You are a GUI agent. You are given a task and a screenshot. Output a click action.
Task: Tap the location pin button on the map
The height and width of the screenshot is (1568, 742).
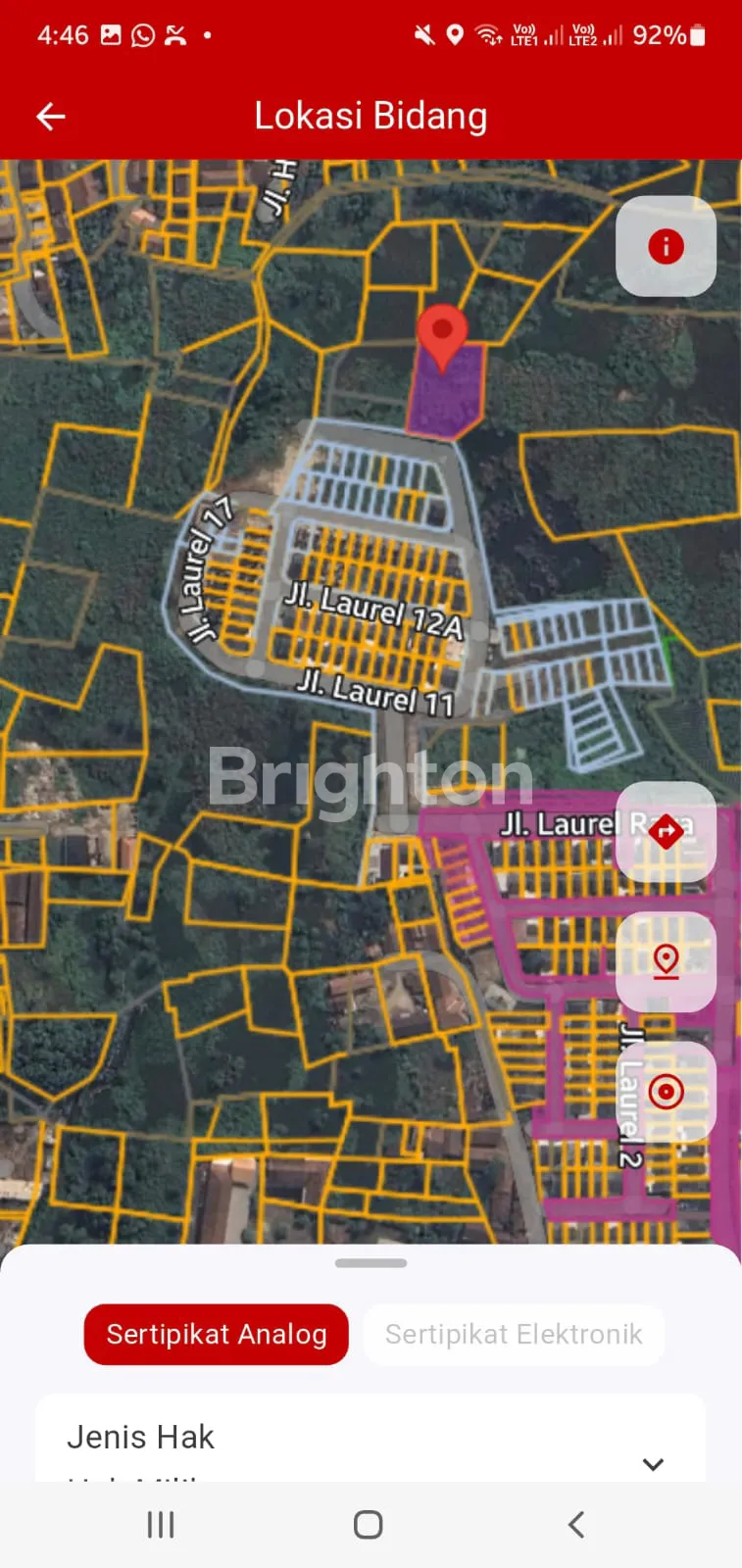(x=666, y=961)
